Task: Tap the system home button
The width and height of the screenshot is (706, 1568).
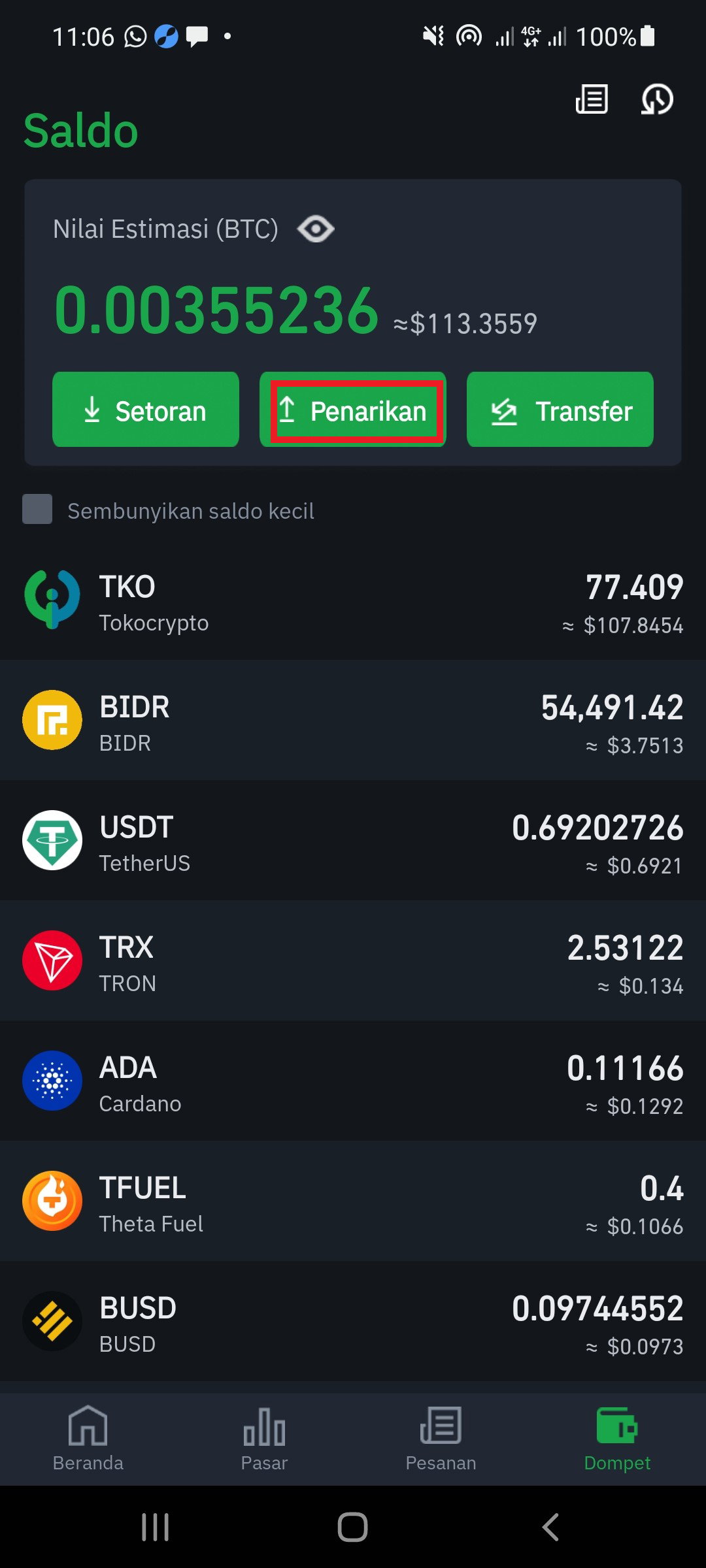Action: click(x=353, y=1527)
